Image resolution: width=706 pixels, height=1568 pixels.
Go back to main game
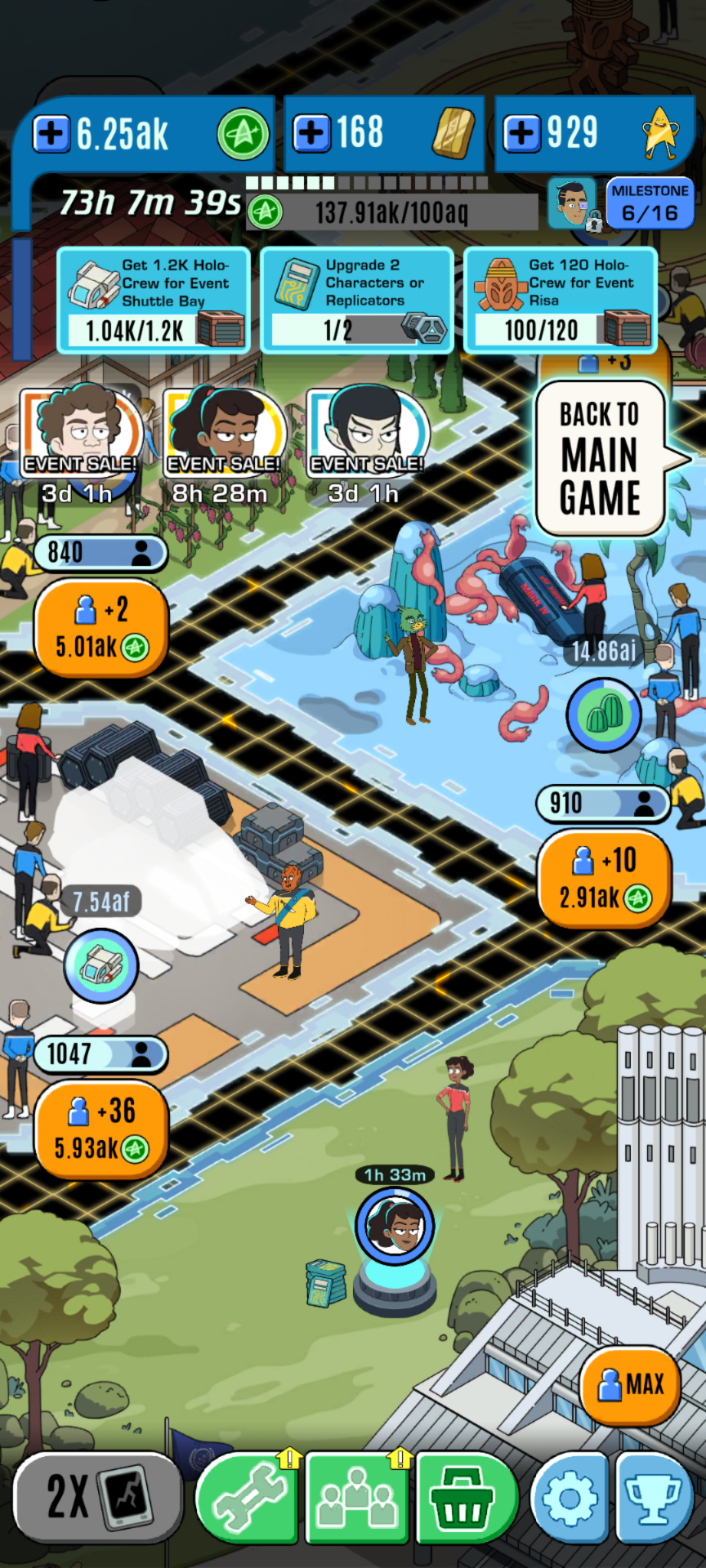[601, 458]
